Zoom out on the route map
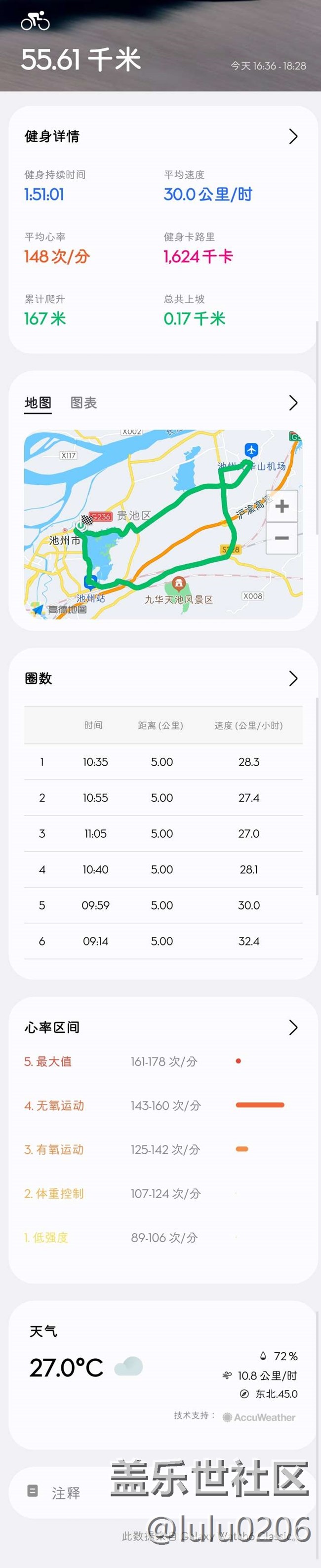 [x=281, y=538]
